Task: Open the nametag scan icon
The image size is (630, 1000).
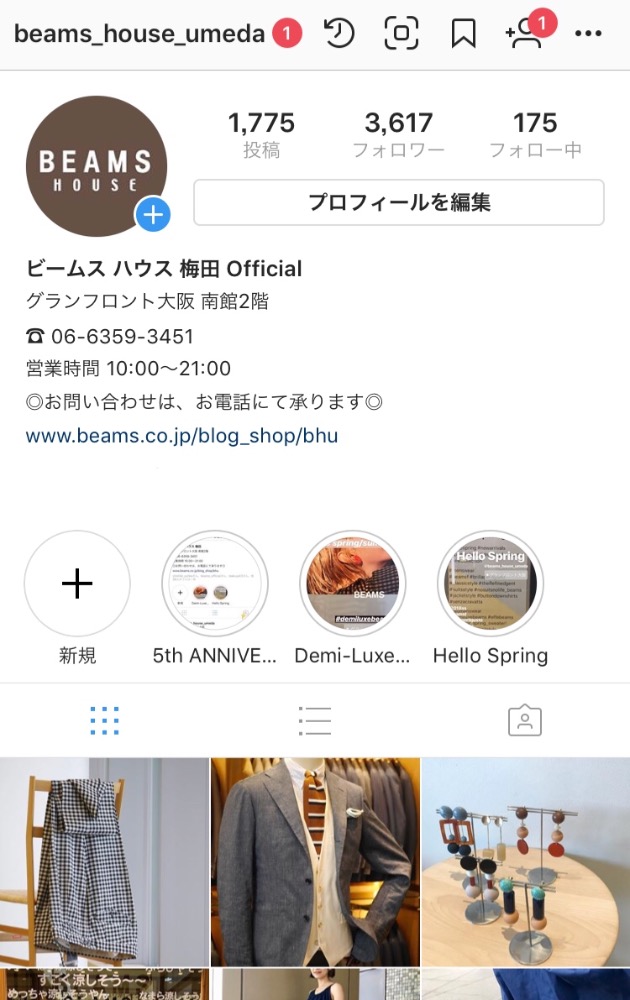Action: (x=401, y=34)
